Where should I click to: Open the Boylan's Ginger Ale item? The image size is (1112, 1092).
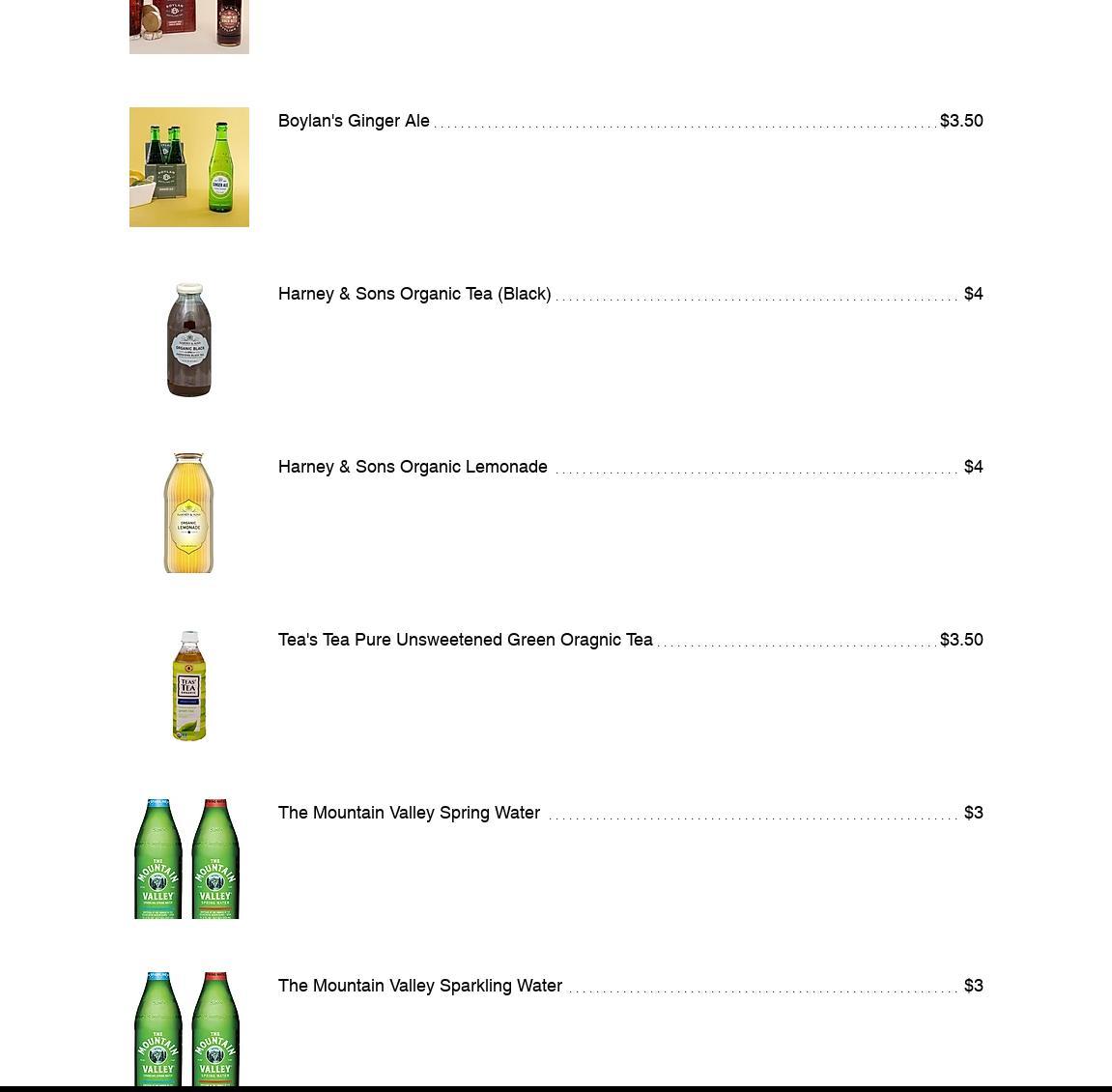tap(354, 121)
